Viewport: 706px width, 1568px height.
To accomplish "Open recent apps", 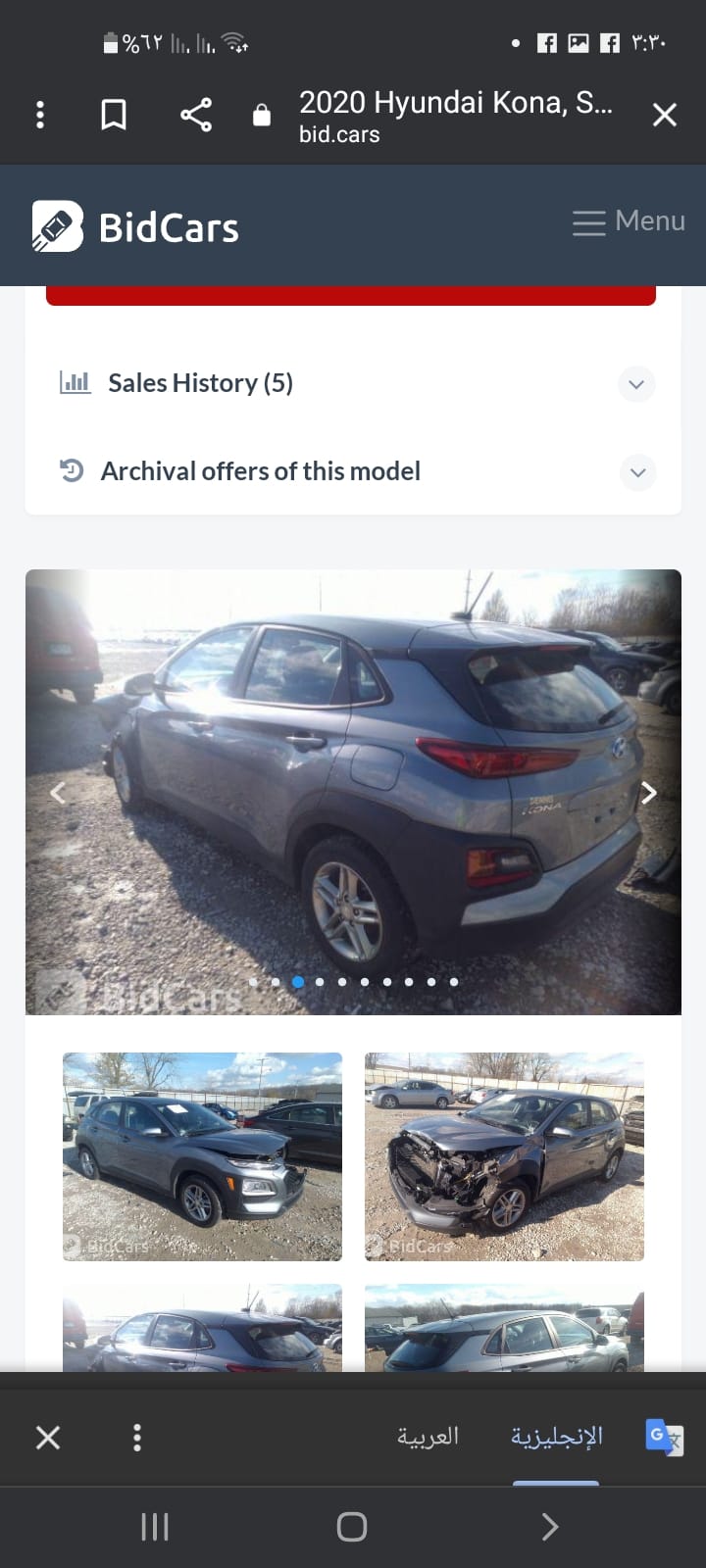I will point(155,1526).
